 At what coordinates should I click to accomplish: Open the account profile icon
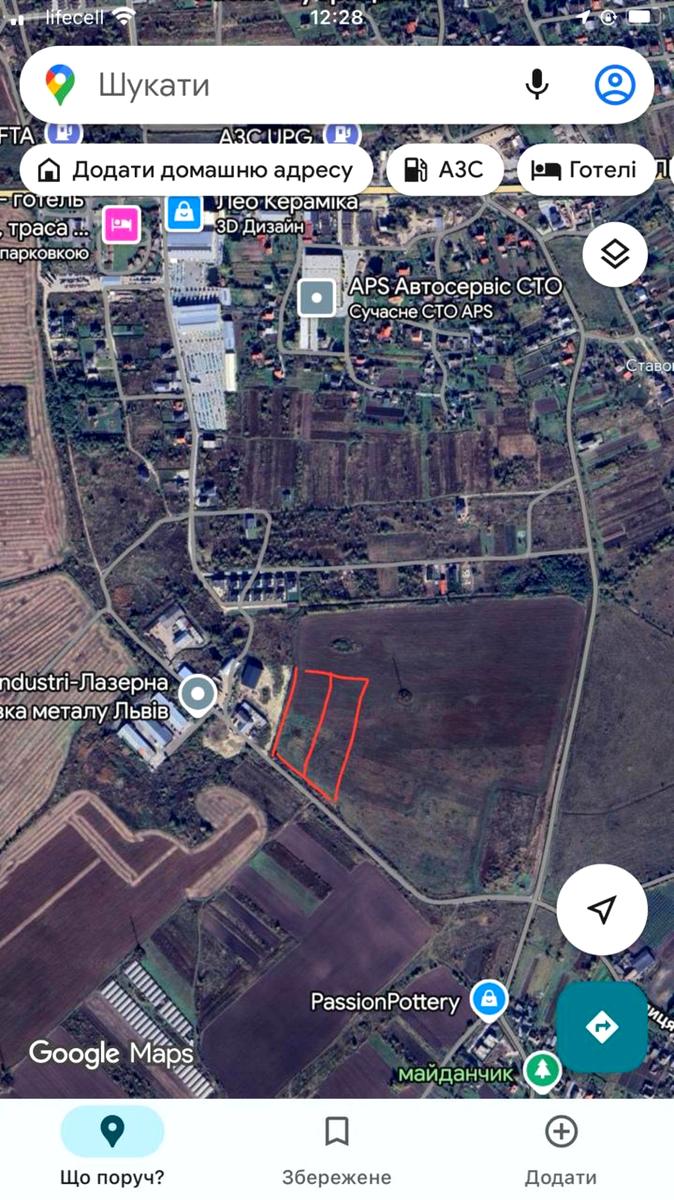tap(615, 85)
